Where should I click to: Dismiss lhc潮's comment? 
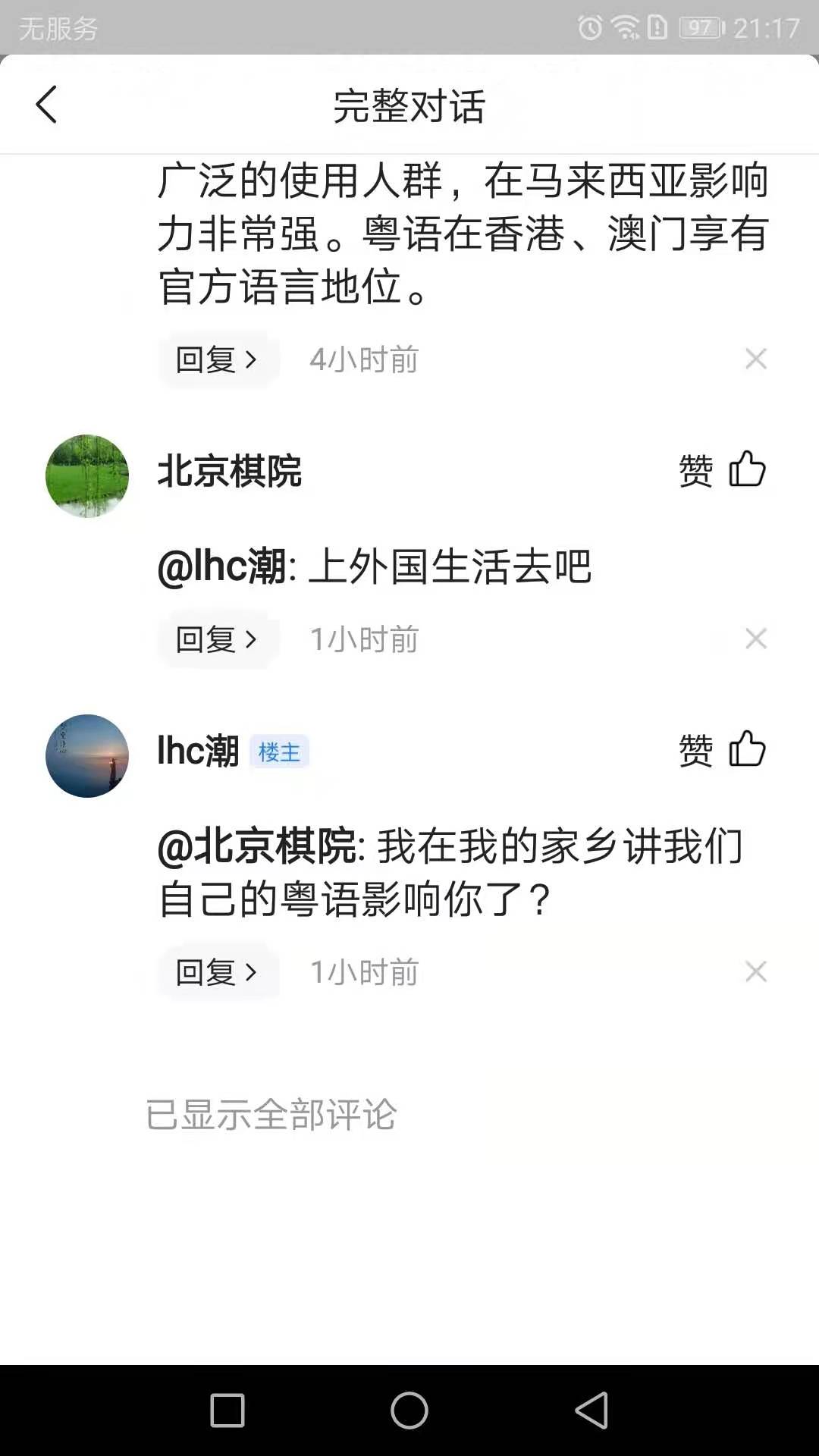pyautogui.click(x=756, y=971)
